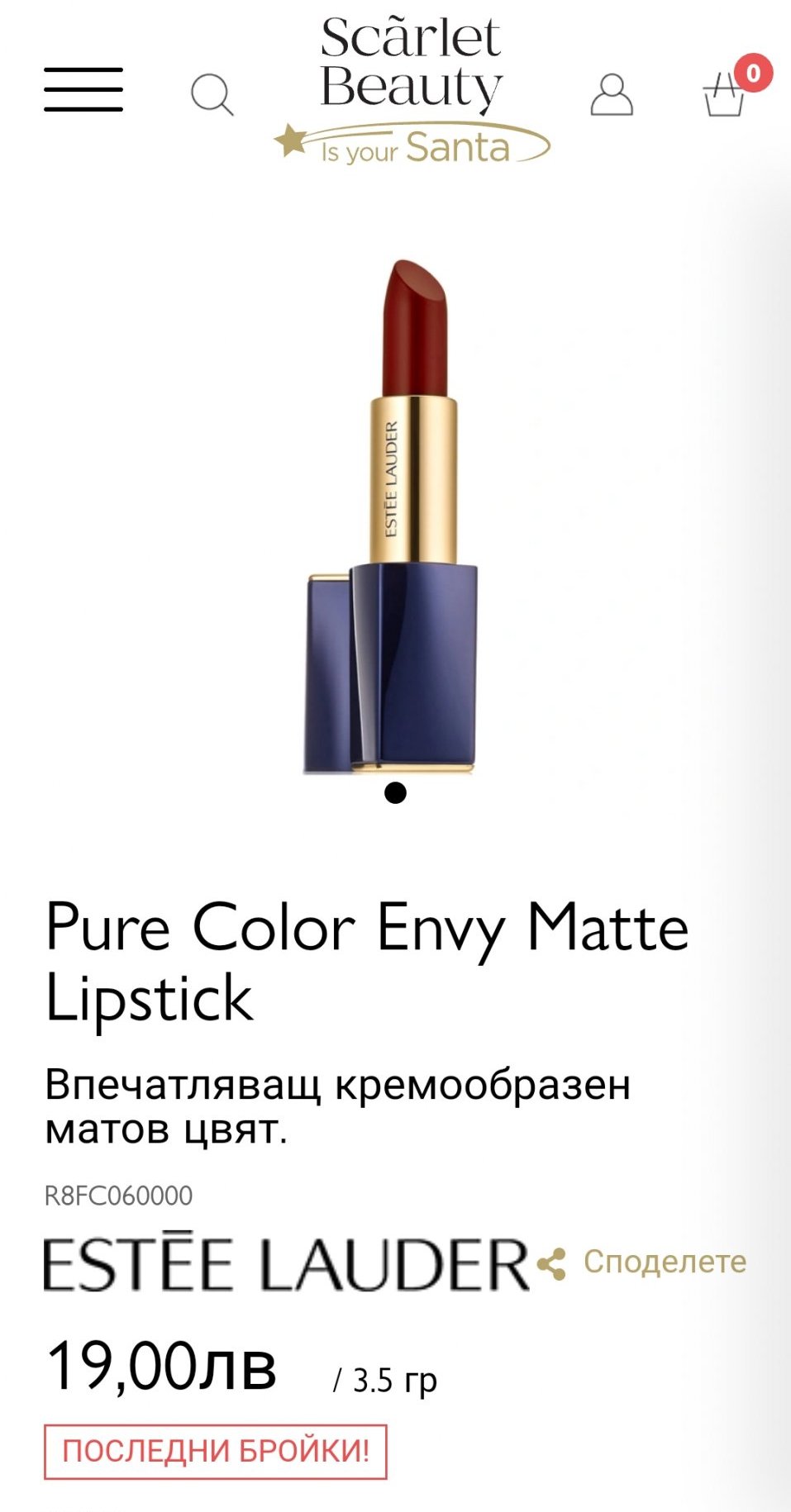
Task: Open the hamburger menu
Action: click(x=83, y=89)
